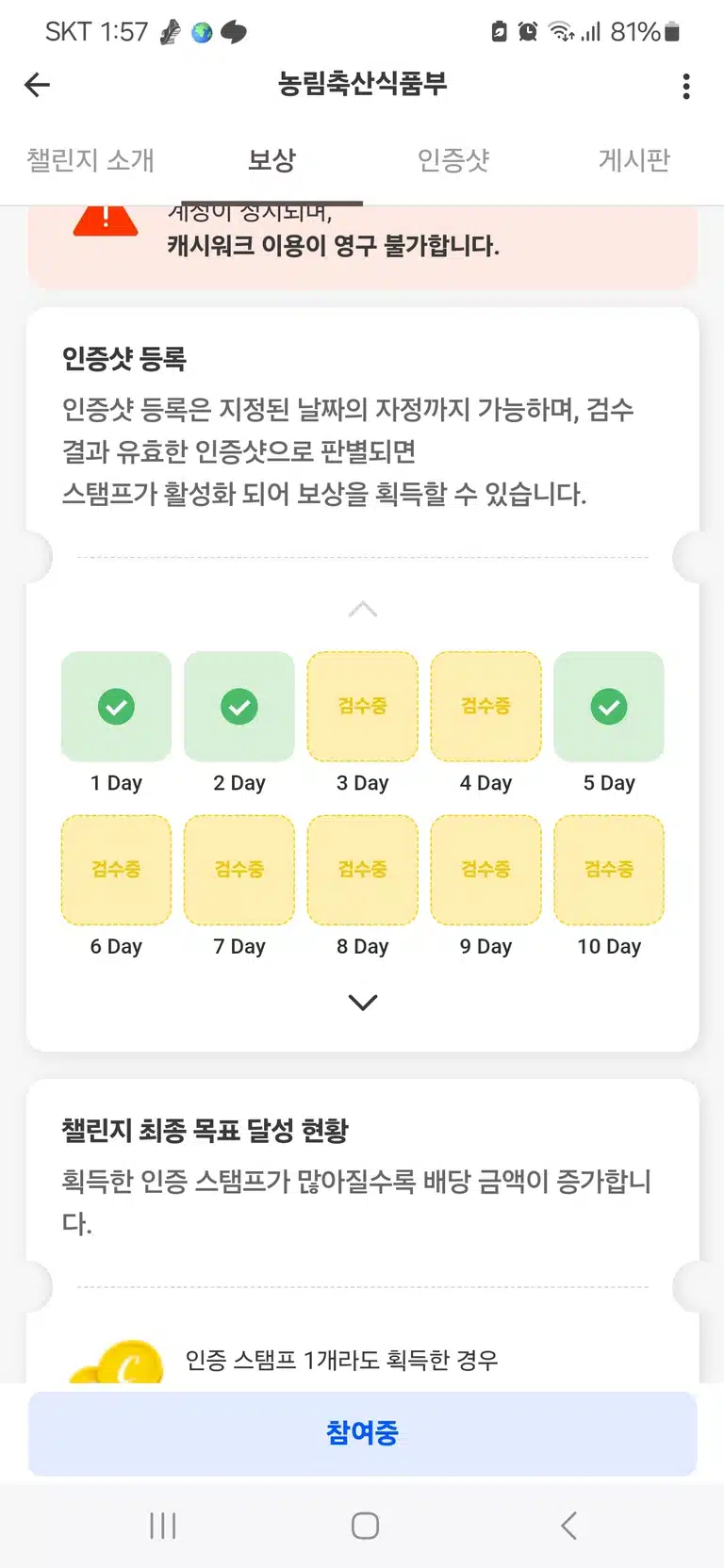
Task: Go back using the top-left arrow
Action: [37, 85]
